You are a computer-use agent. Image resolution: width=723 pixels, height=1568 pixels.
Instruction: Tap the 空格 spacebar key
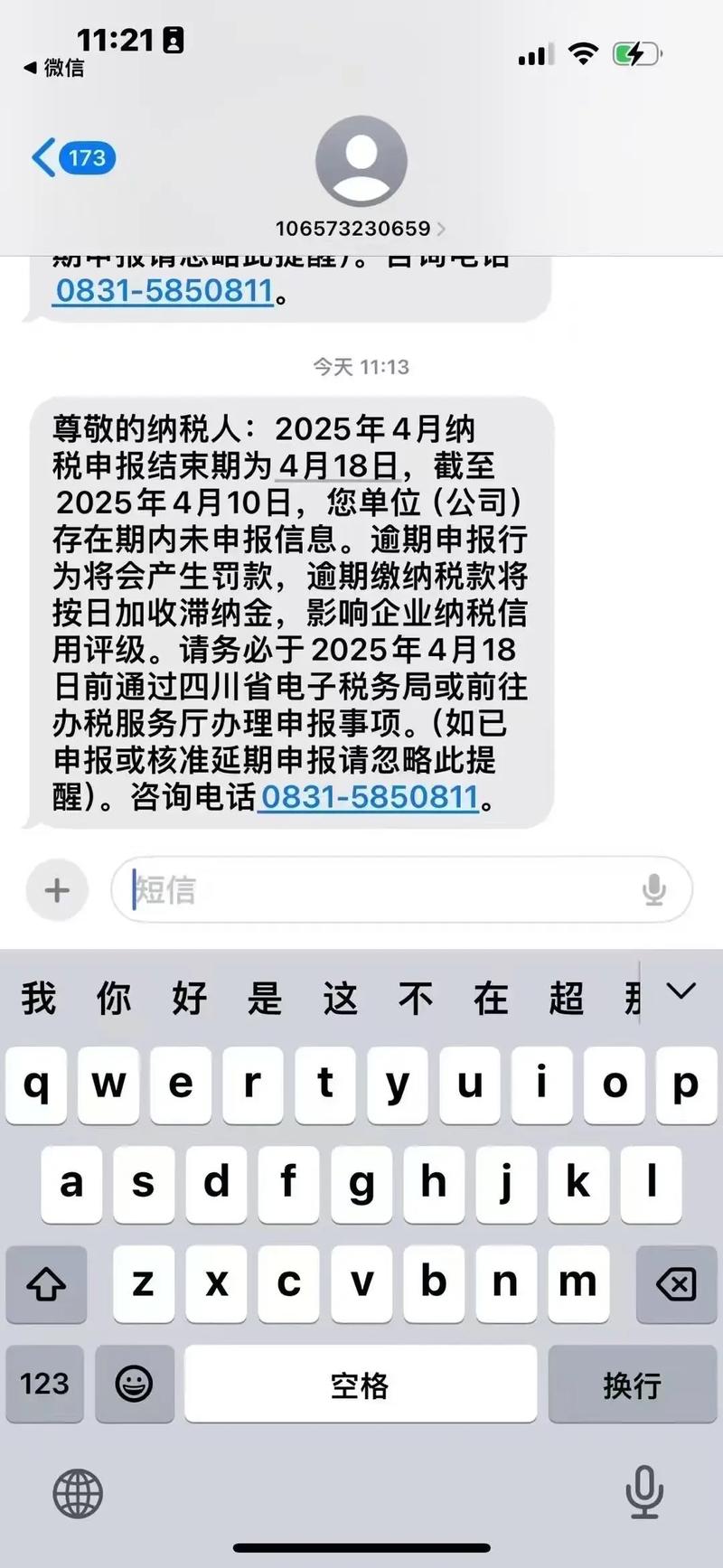pos(360,1384)
